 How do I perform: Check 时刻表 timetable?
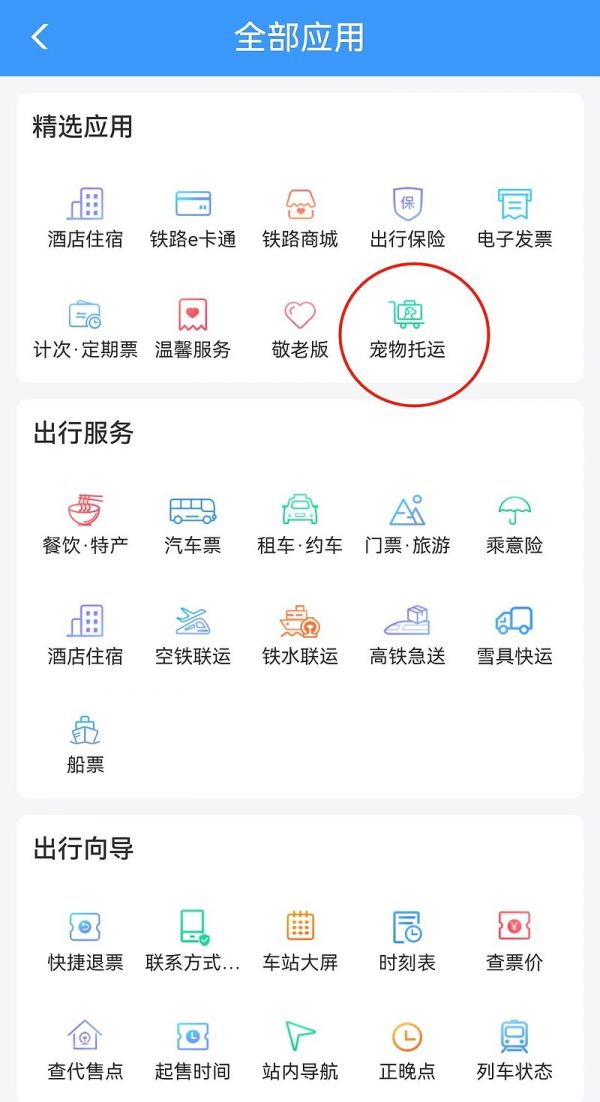click(407, 941)
